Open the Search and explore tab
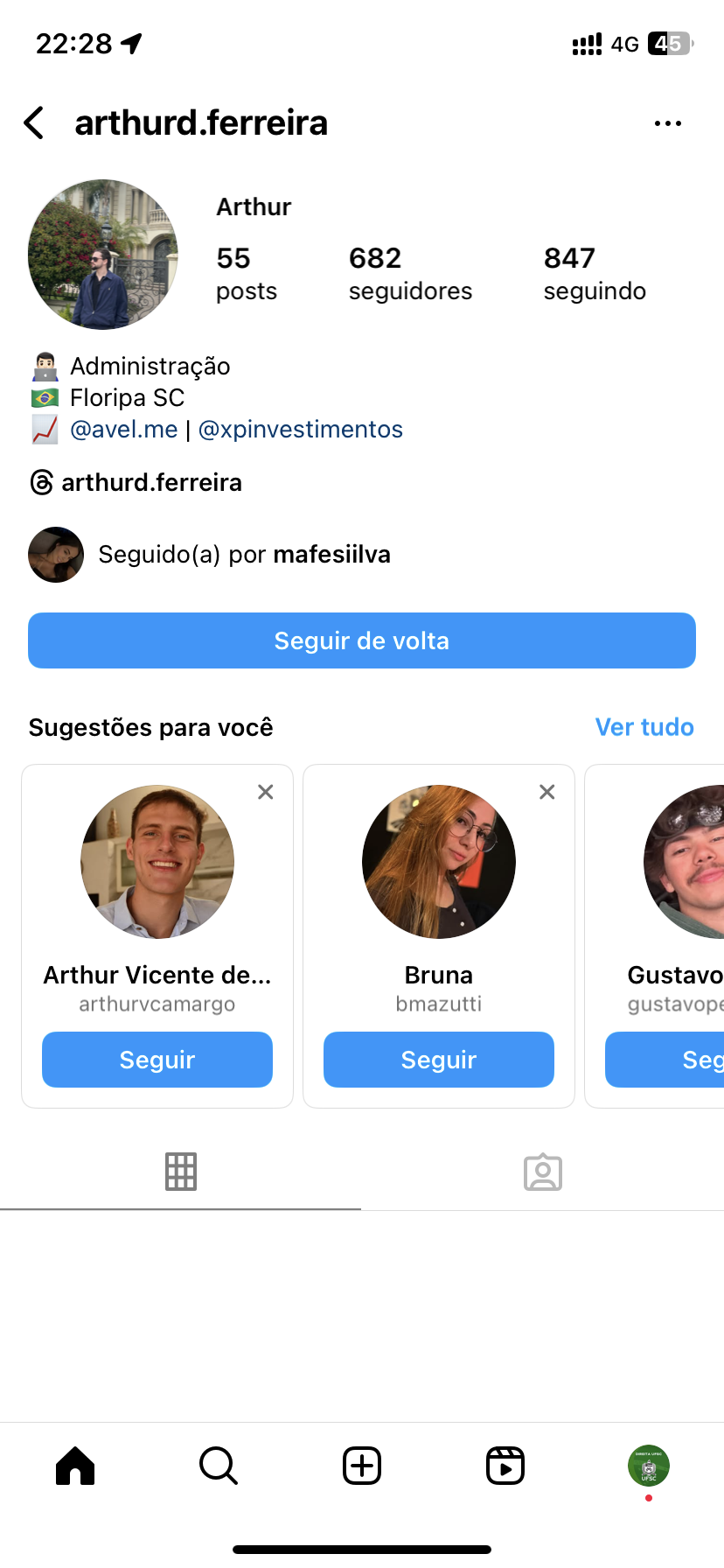Viewport: 724px width, 1568px height. [x=219, y=1466]
